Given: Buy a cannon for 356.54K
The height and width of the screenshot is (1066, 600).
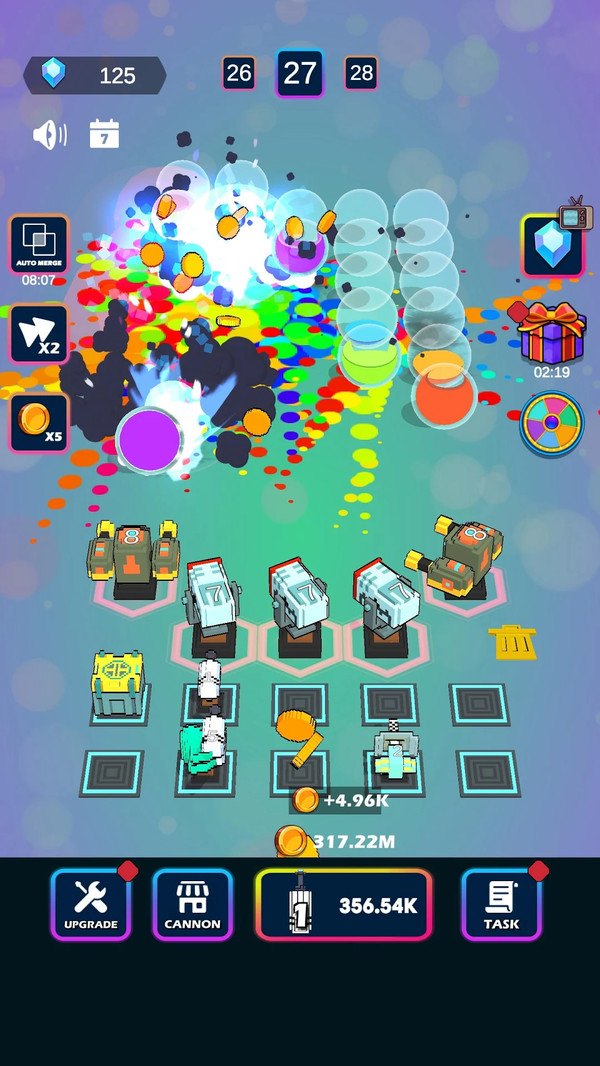Looking at the screenshot, I should (344, 904).
